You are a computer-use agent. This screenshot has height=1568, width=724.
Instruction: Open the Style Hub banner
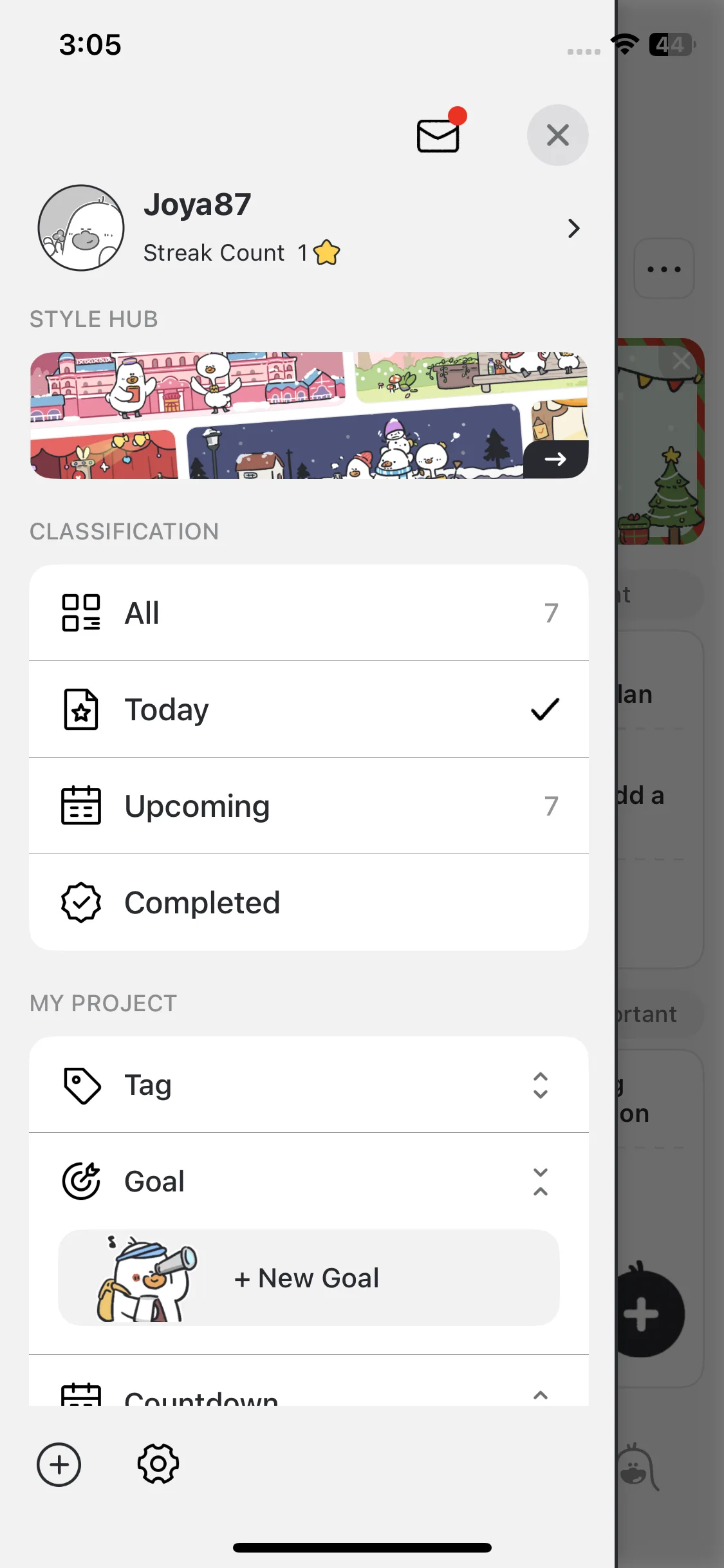coord(309,415)
